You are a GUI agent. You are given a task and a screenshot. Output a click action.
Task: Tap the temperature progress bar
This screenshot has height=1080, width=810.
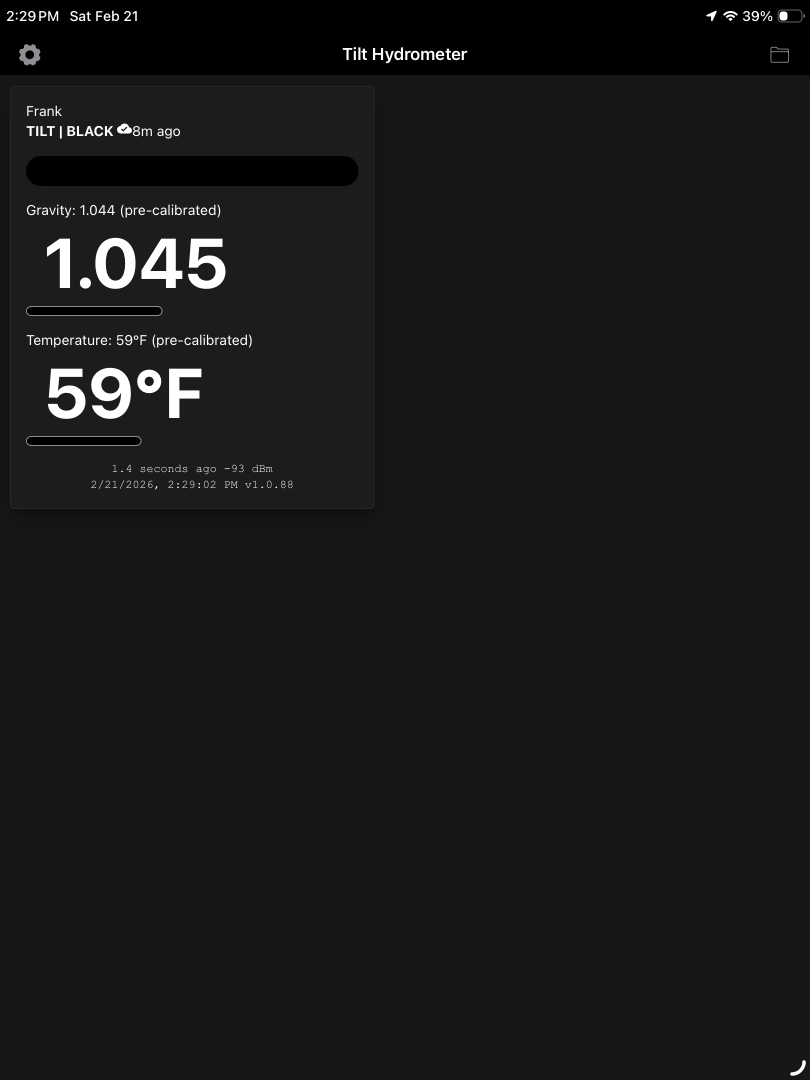[84, 441]
